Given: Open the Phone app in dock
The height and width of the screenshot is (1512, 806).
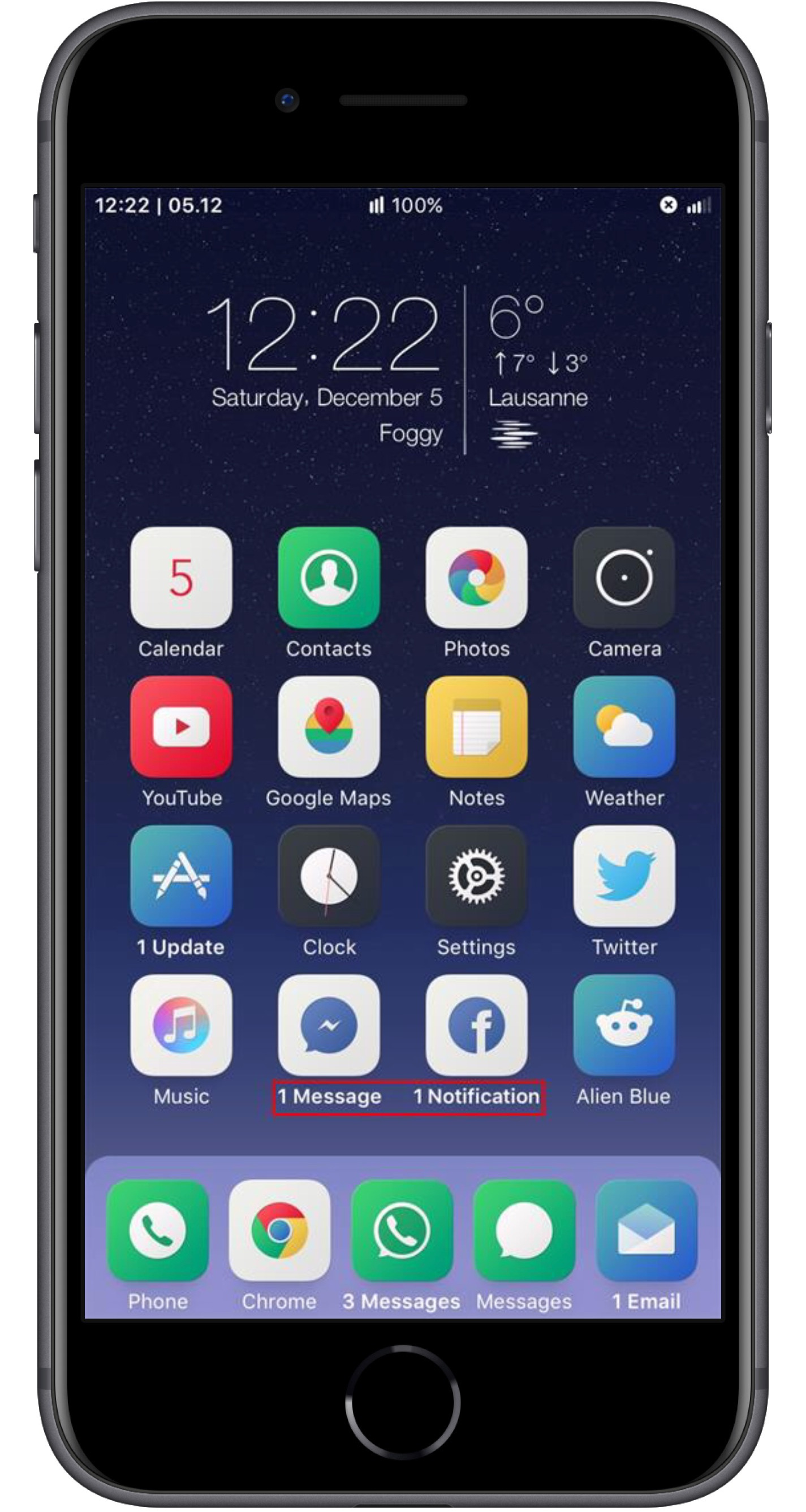Looking at the screenshot, I should pyautogui.click(x=157, y=1230).
